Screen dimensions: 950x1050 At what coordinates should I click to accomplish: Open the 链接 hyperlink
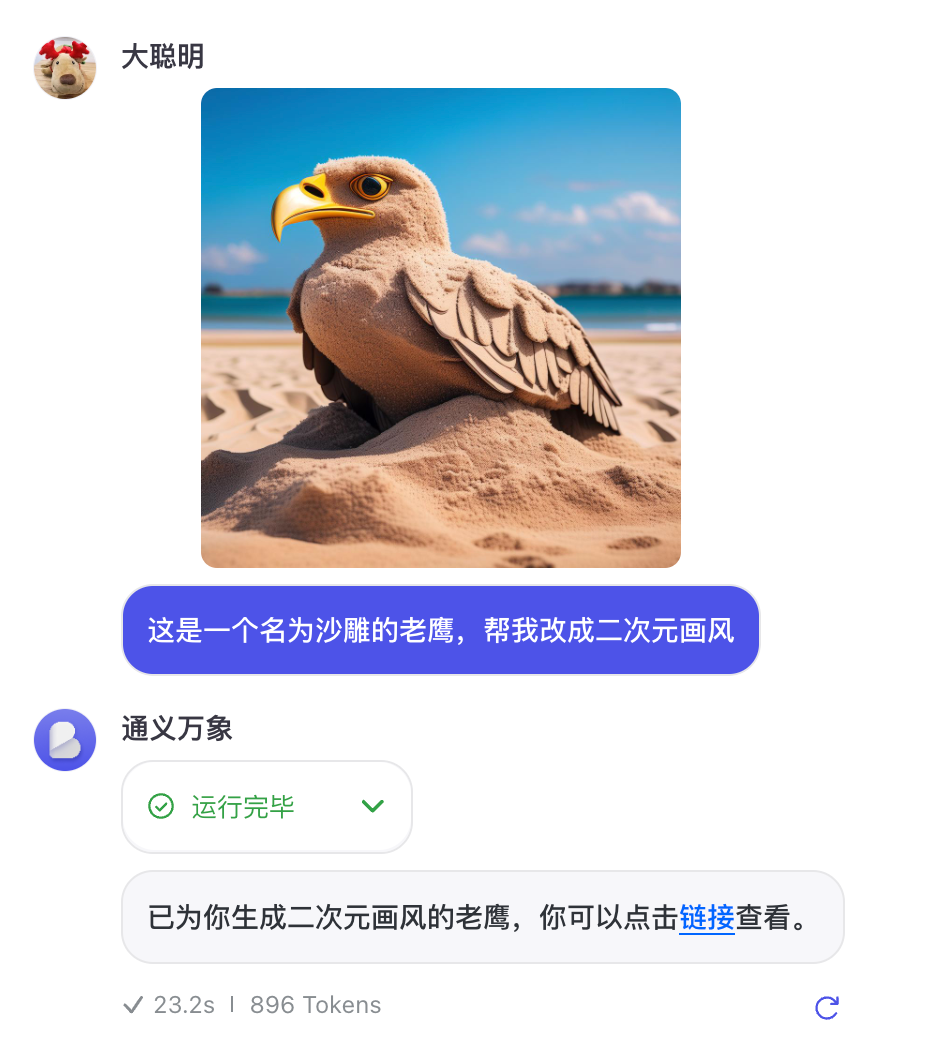(706, 917)
